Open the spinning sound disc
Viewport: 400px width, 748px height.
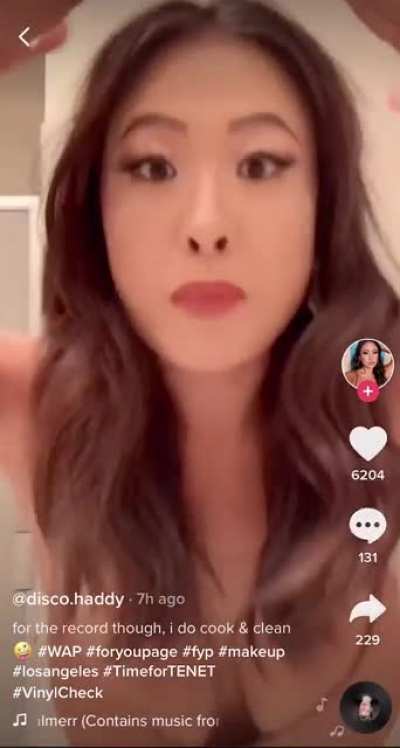point(366,707)
